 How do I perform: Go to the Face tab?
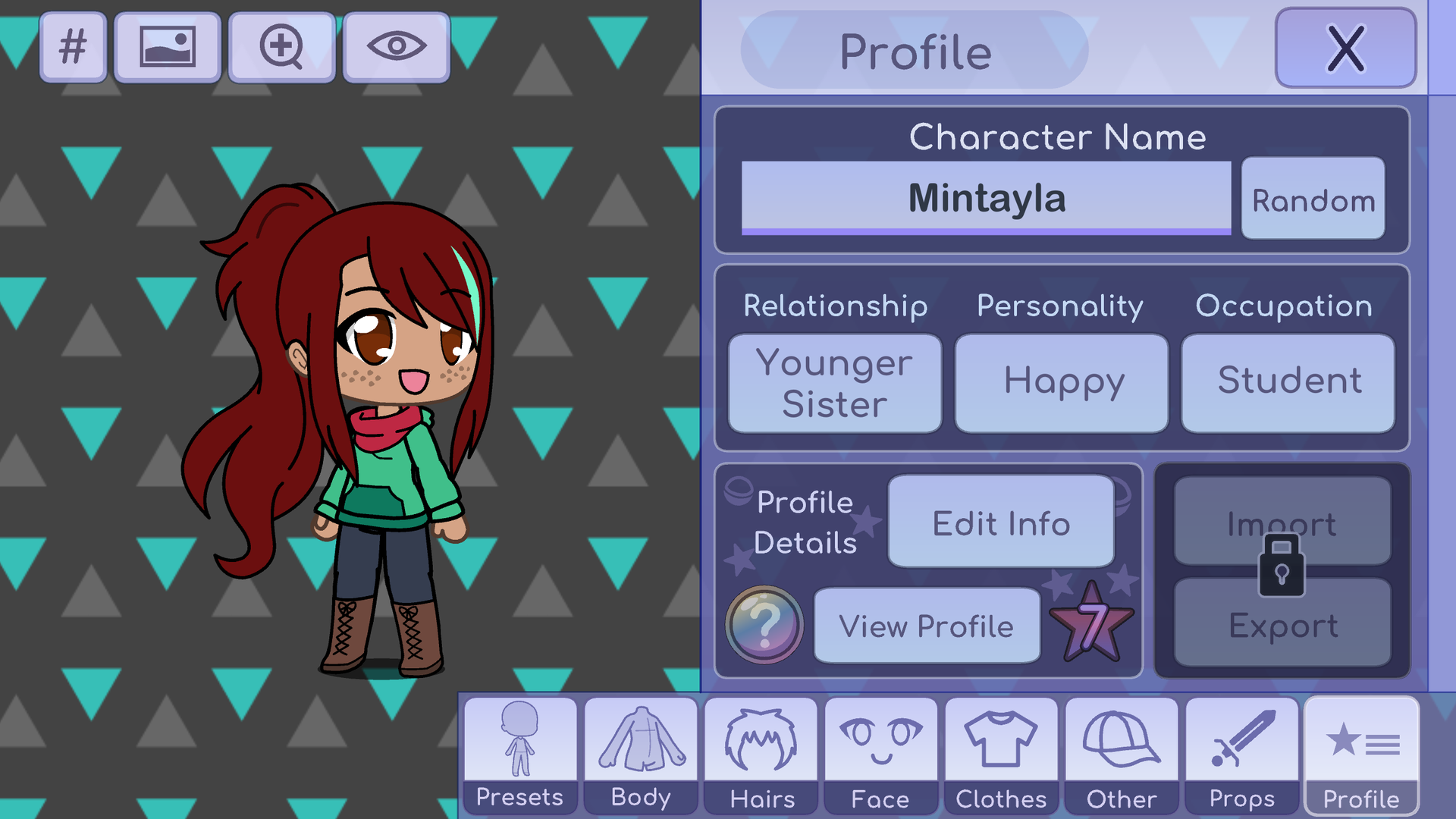(x=880, y=755)
